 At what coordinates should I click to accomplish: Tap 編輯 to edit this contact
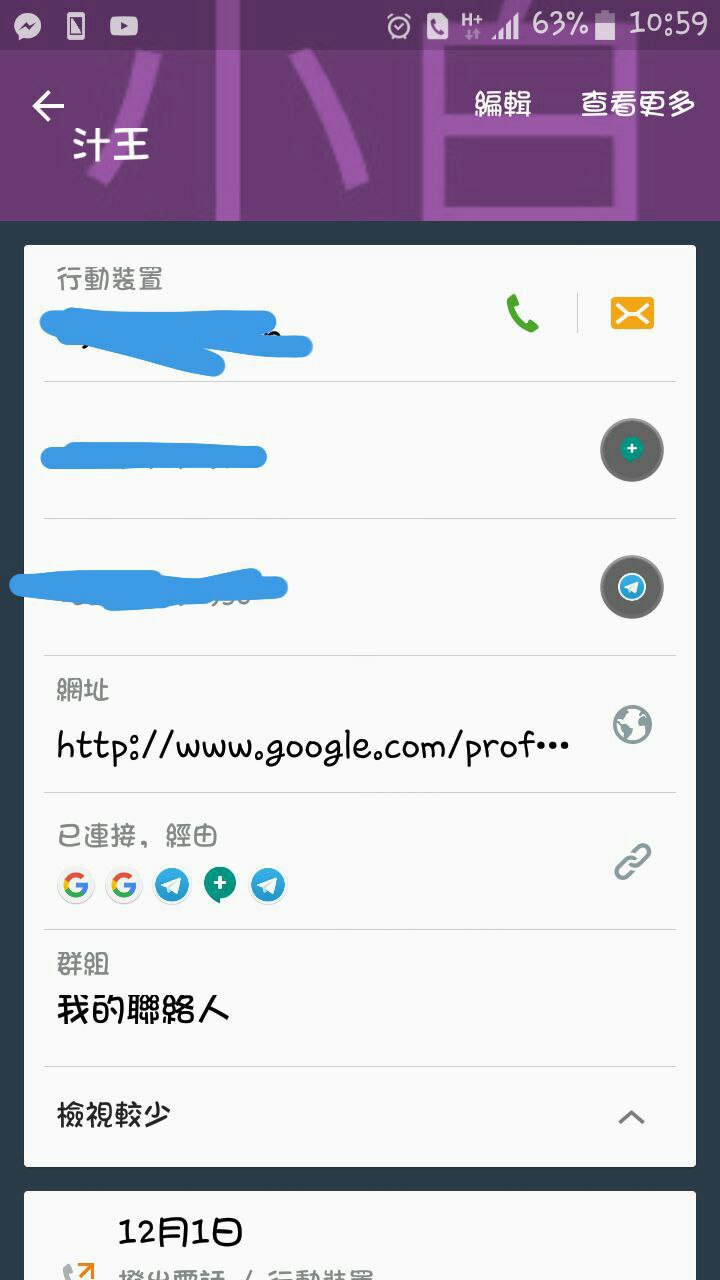pyautogui.click(x=502, y=104)
